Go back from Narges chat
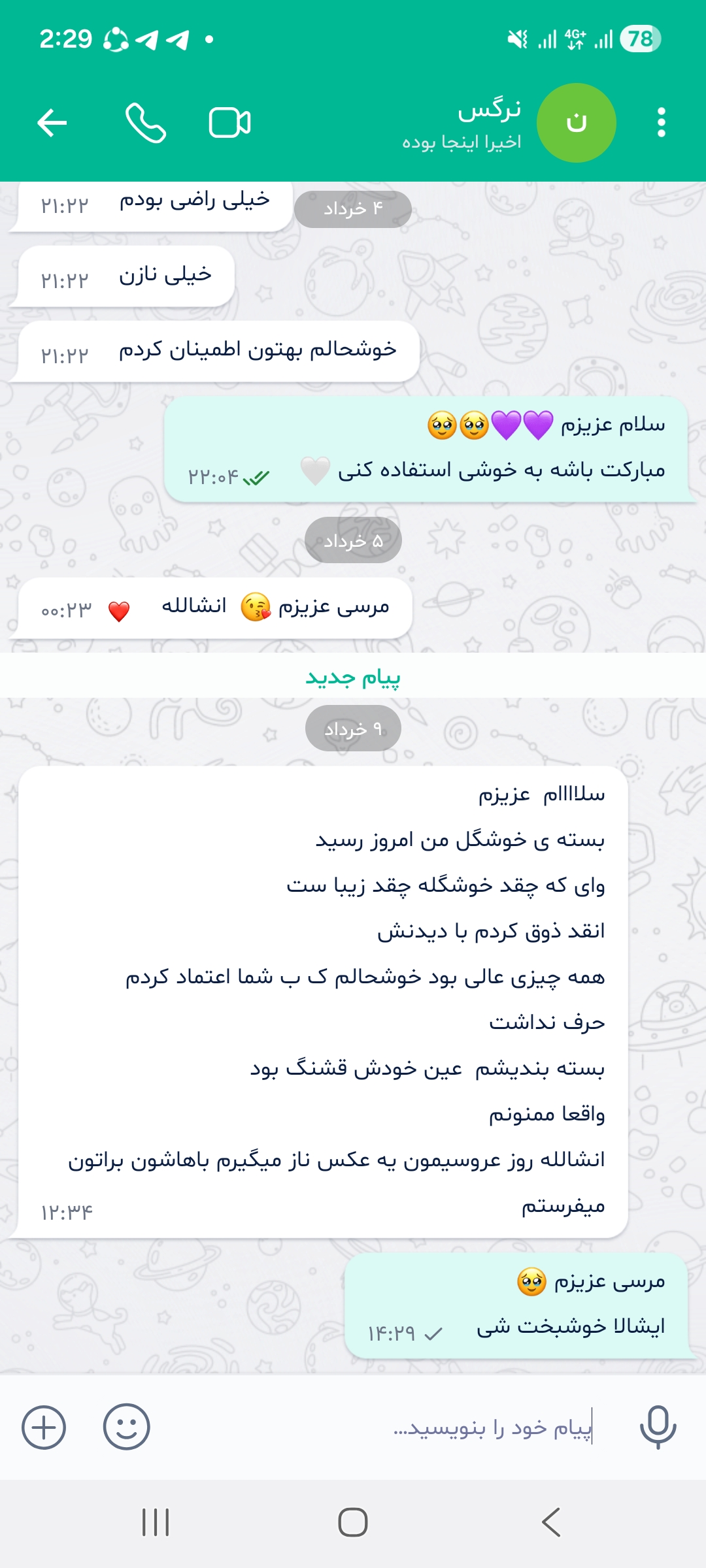Image resolution: width=706 pixels, height=1568 pixels. click(52, 123)
